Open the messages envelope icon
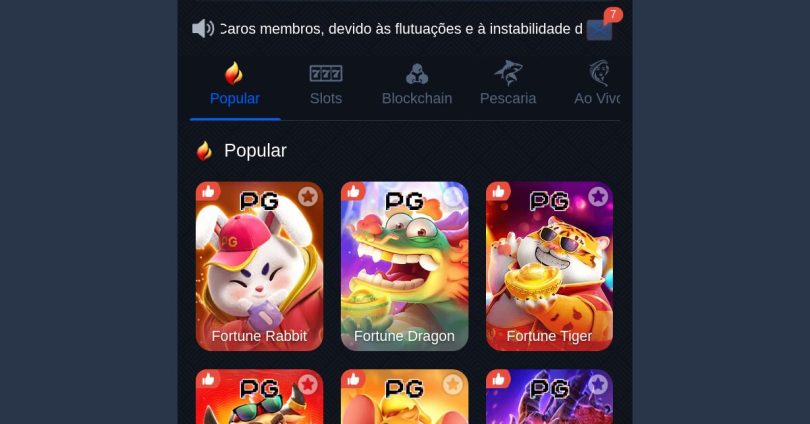 [599, 29]
